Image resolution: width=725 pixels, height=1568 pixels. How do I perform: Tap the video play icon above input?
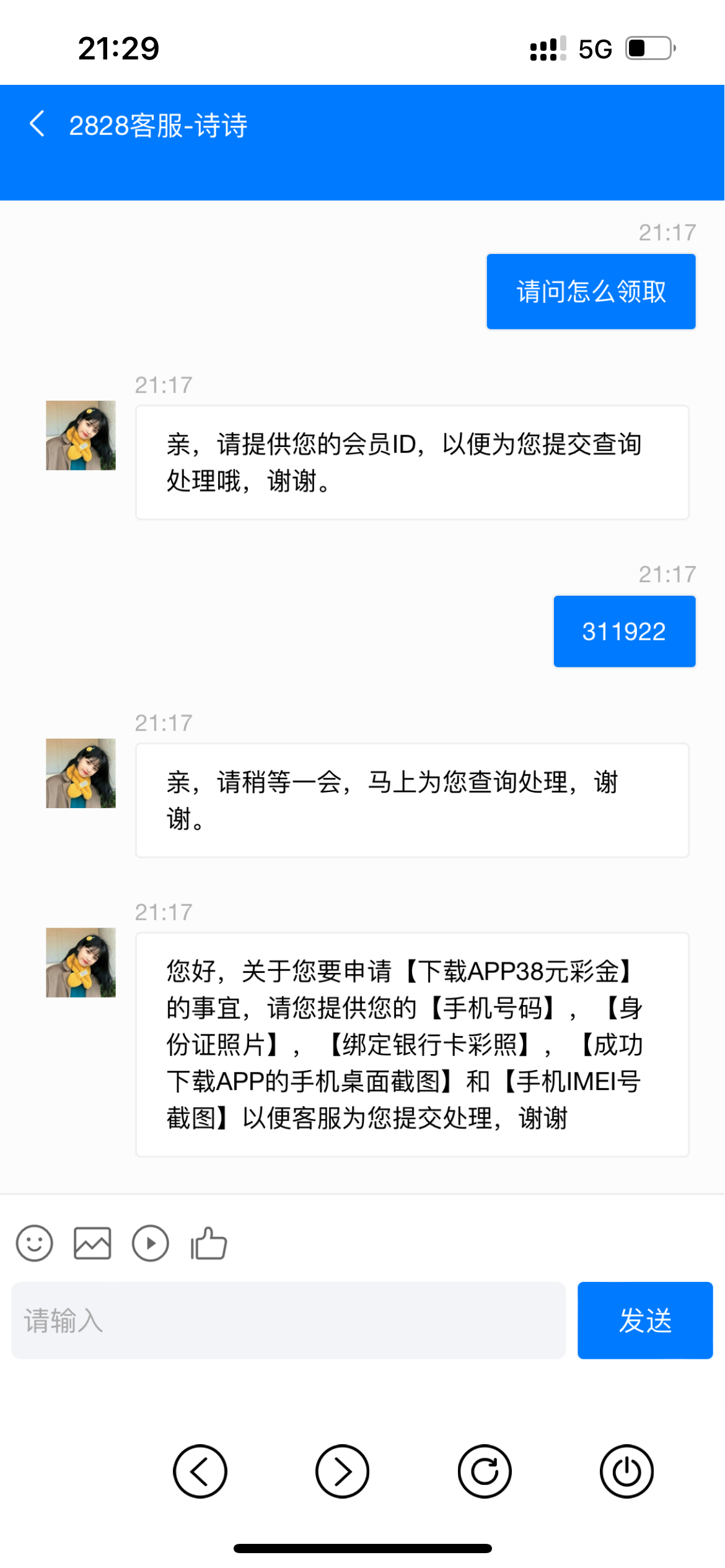pyautogui.click(x=151, y=1243)
